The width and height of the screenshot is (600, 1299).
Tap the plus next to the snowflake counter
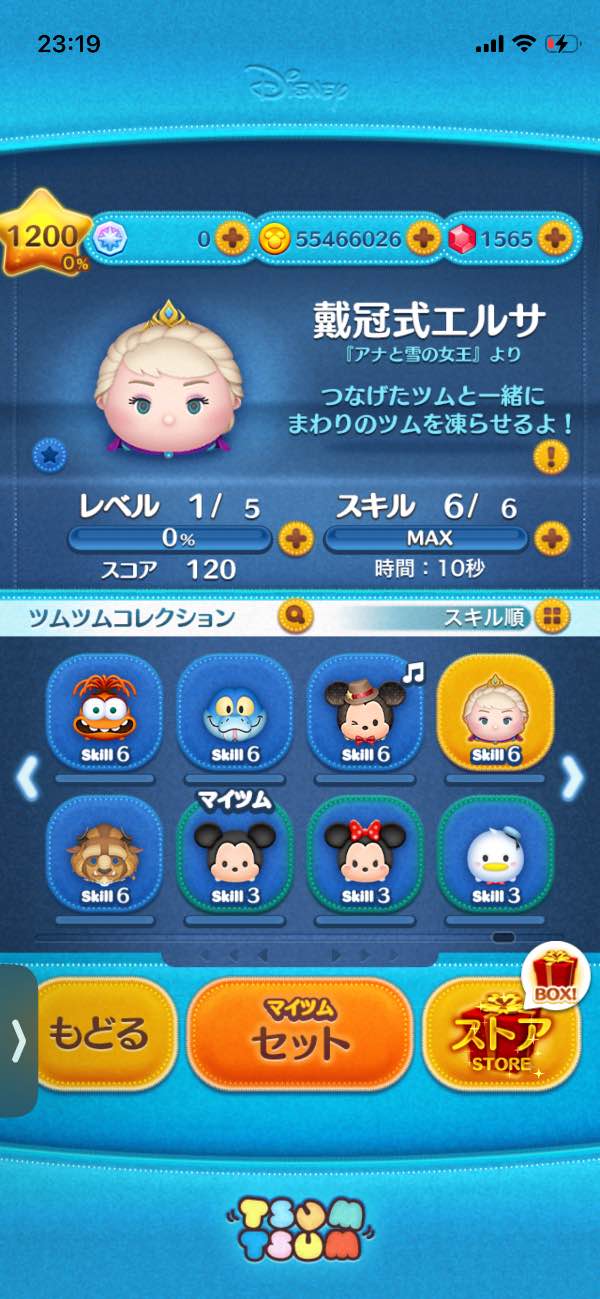232,238
